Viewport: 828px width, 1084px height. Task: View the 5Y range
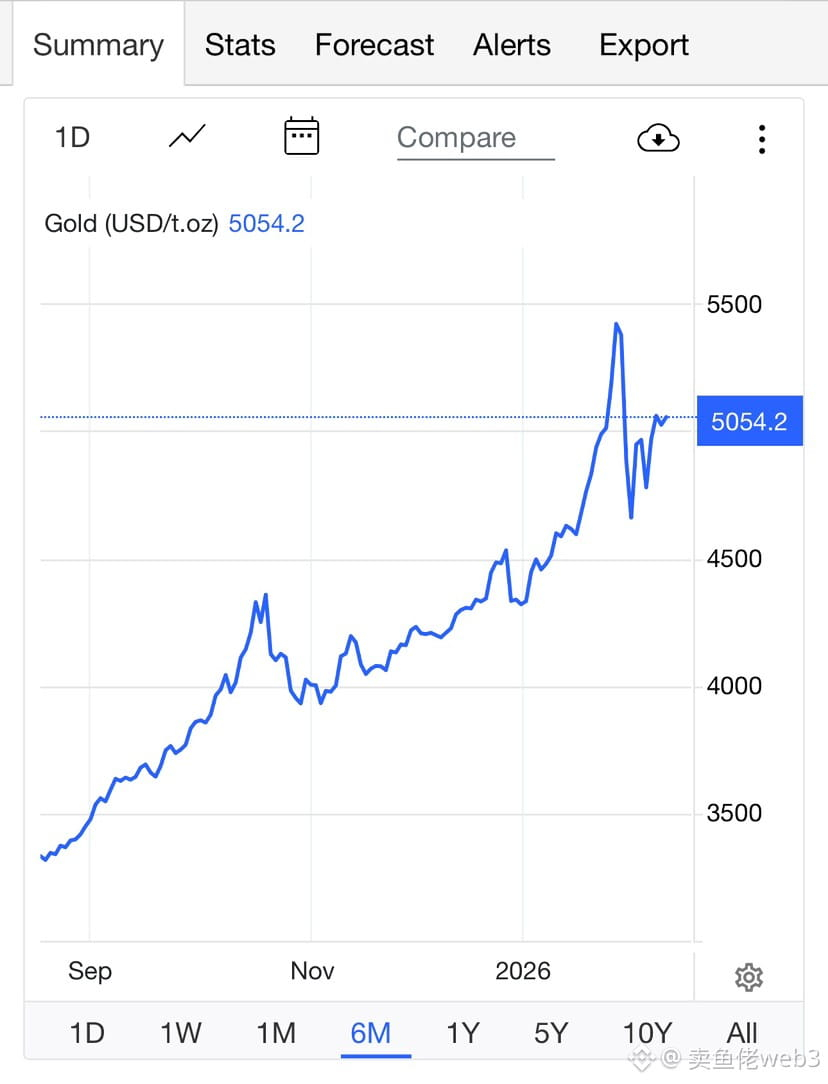551,1034
